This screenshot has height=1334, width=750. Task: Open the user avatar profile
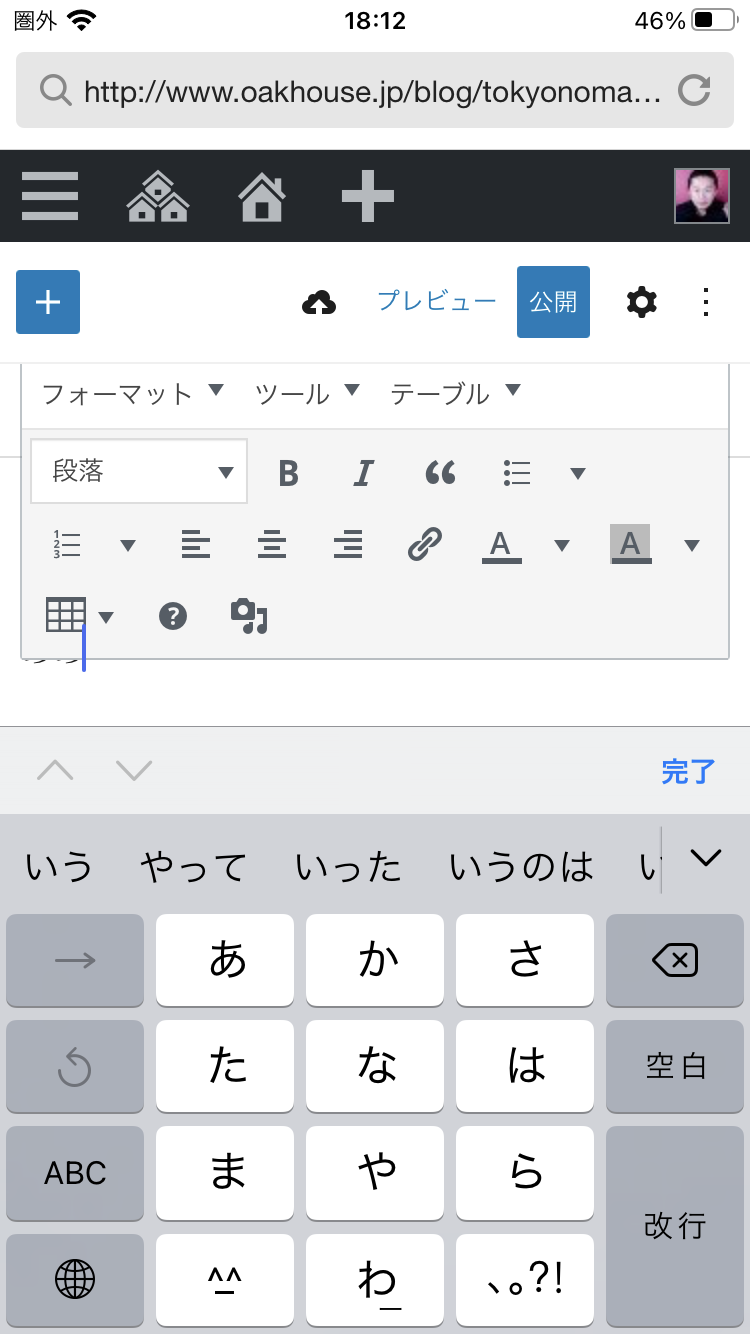tap(701, 196)
